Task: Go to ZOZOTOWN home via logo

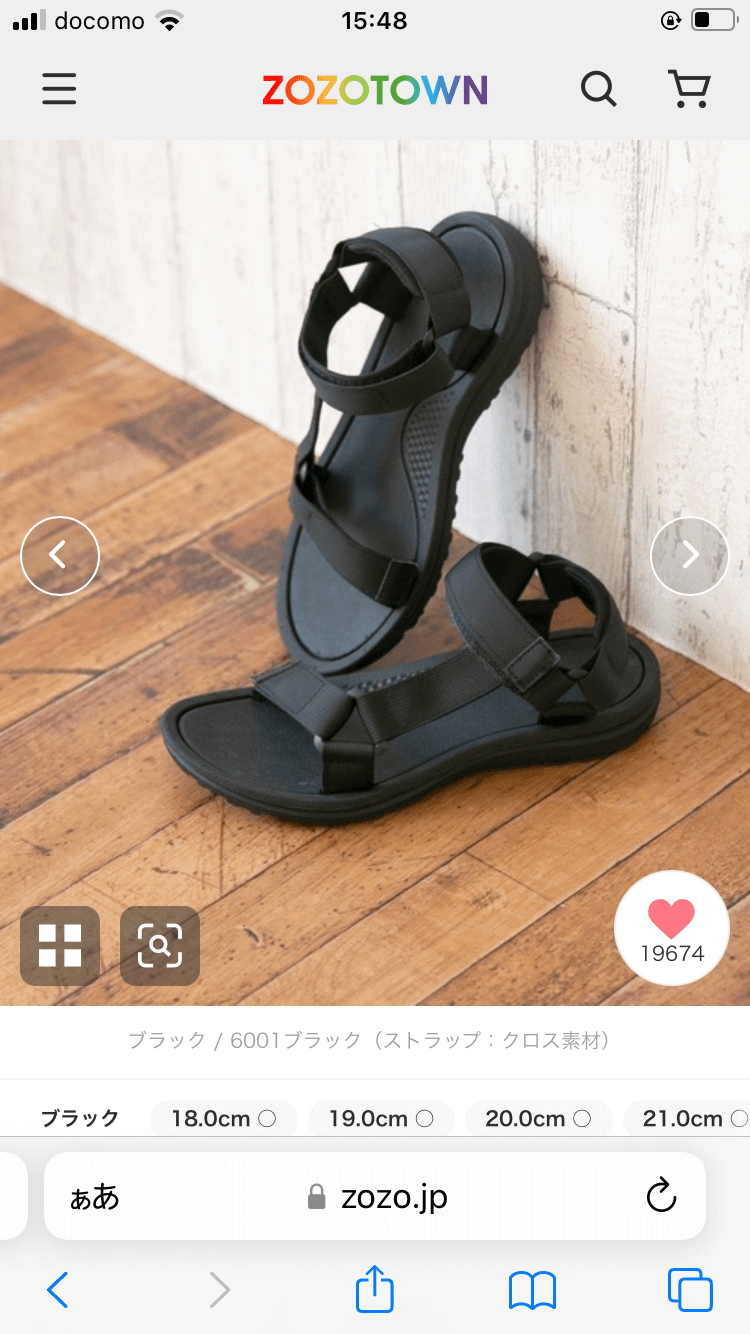Action: 375,90
